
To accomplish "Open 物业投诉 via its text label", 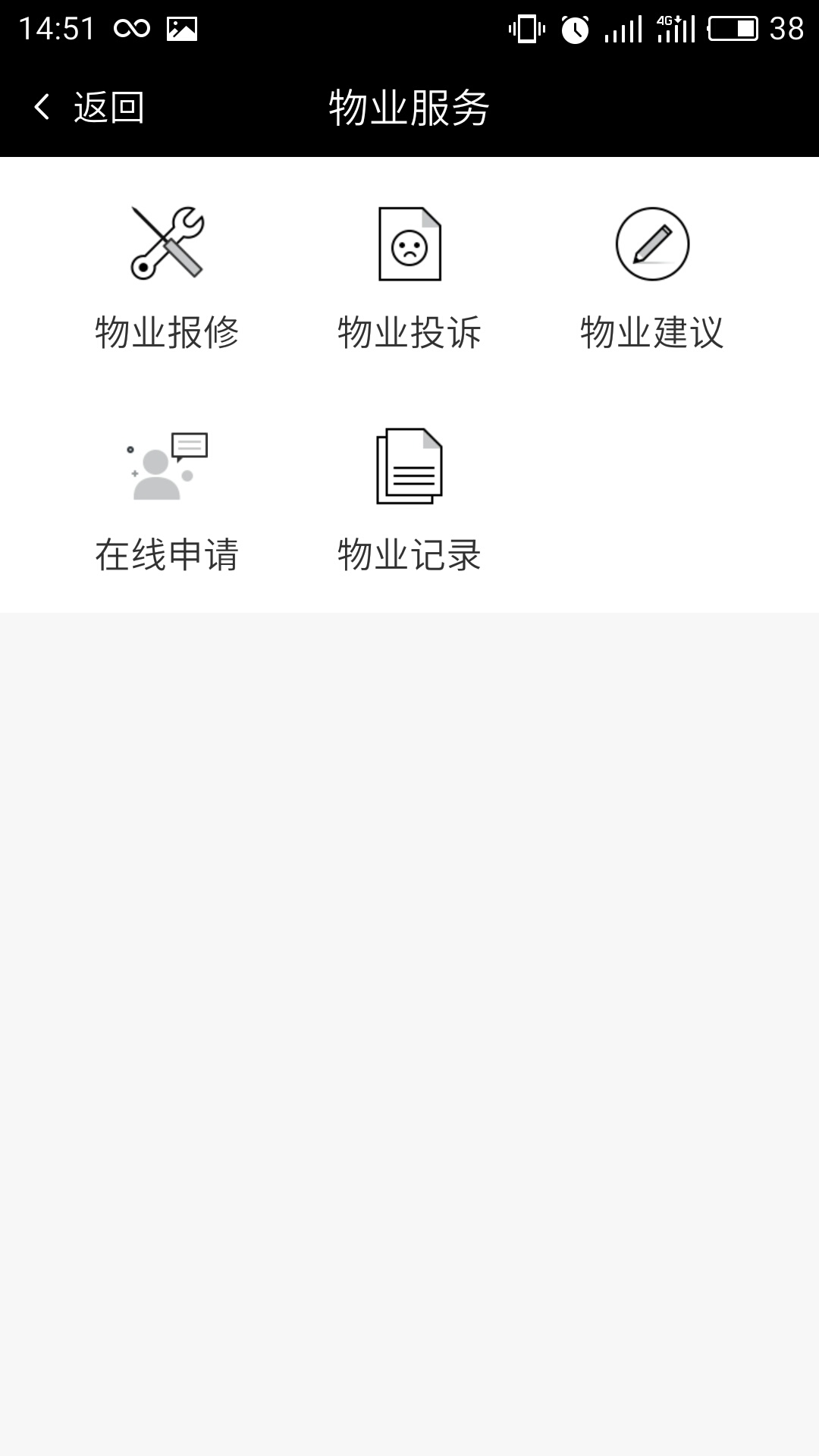I will 409,330.
